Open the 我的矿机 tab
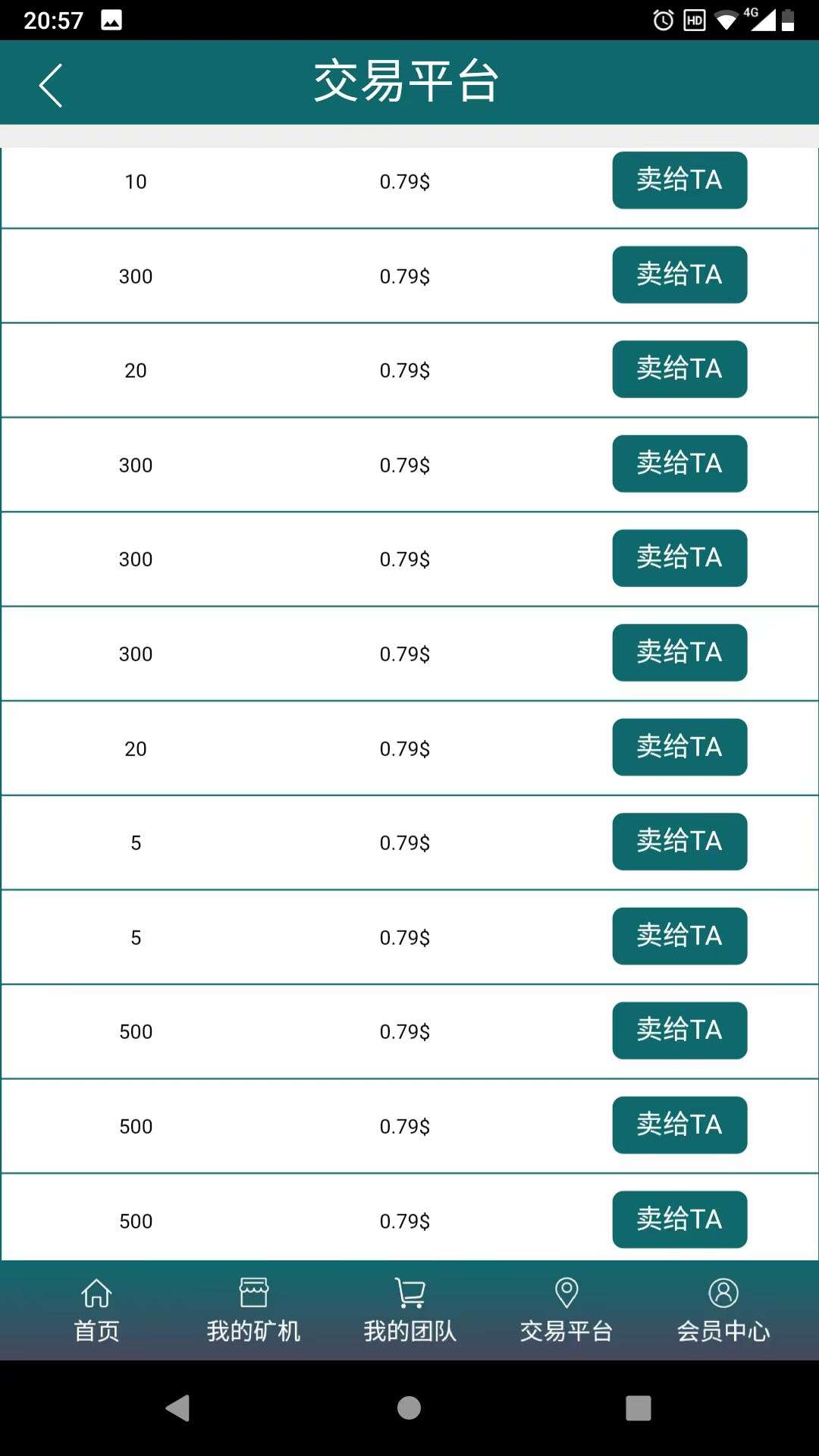The width and height of the screenshot is (819, 1456). coord(253,1310)
